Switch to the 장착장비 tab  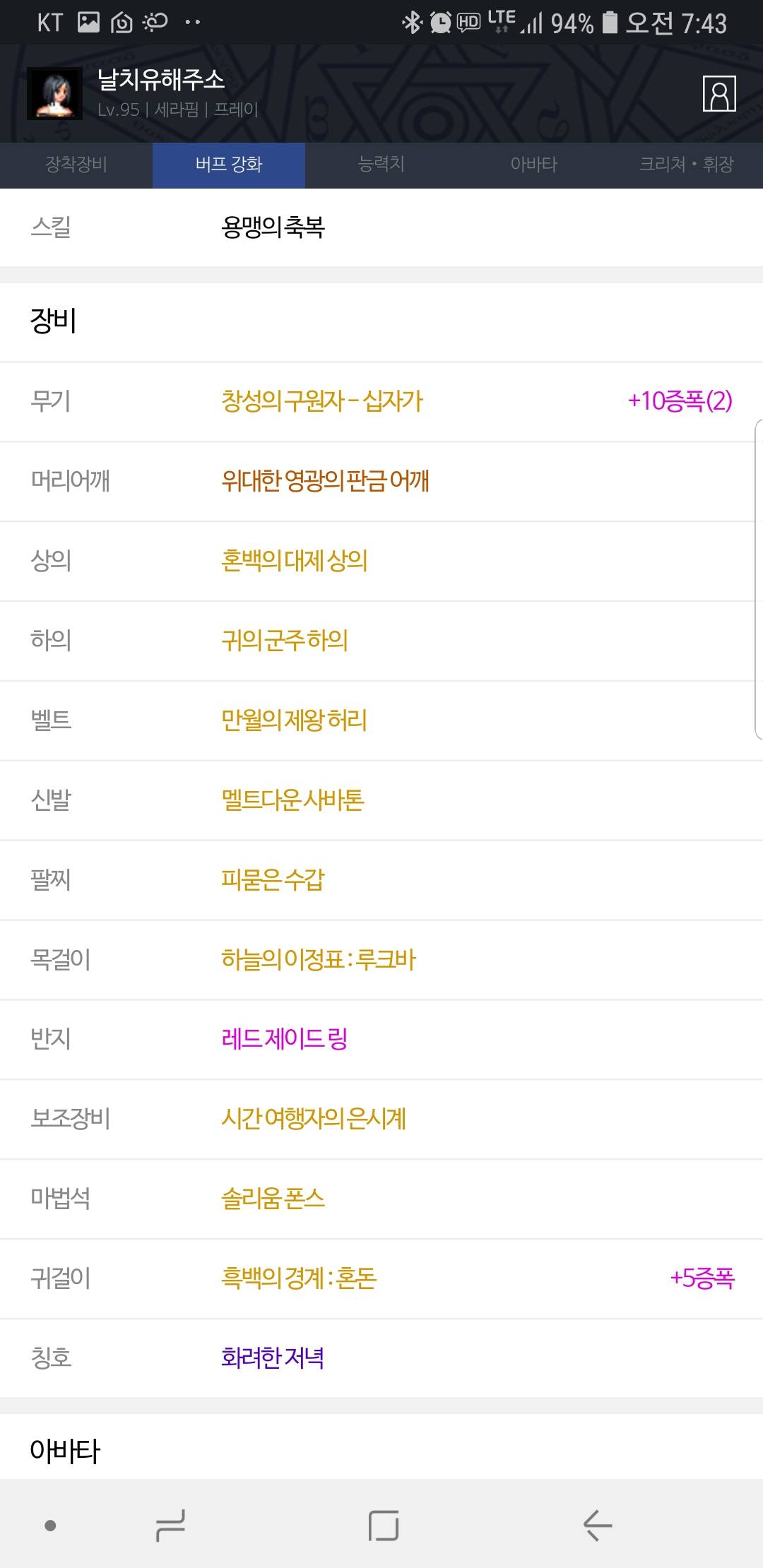coord(76,165)
